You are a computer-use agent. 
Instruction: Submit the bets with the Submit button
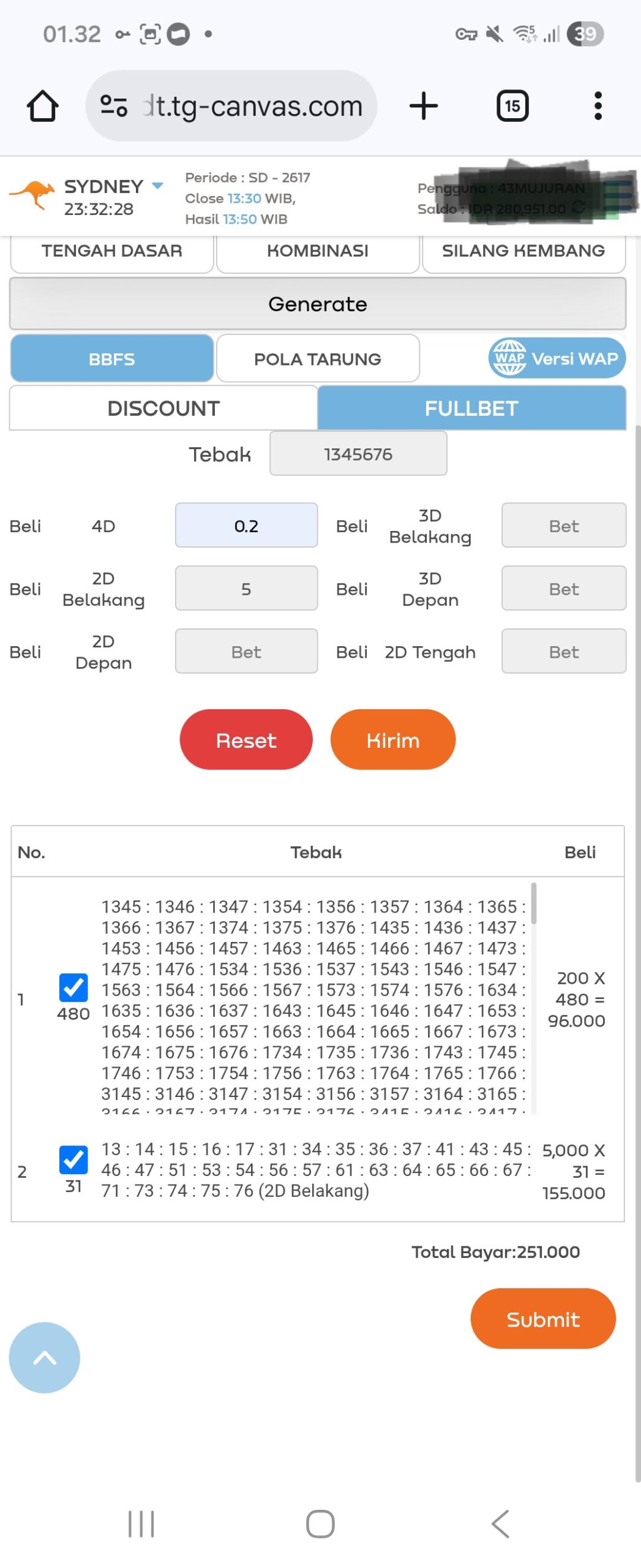(542, 1319)
